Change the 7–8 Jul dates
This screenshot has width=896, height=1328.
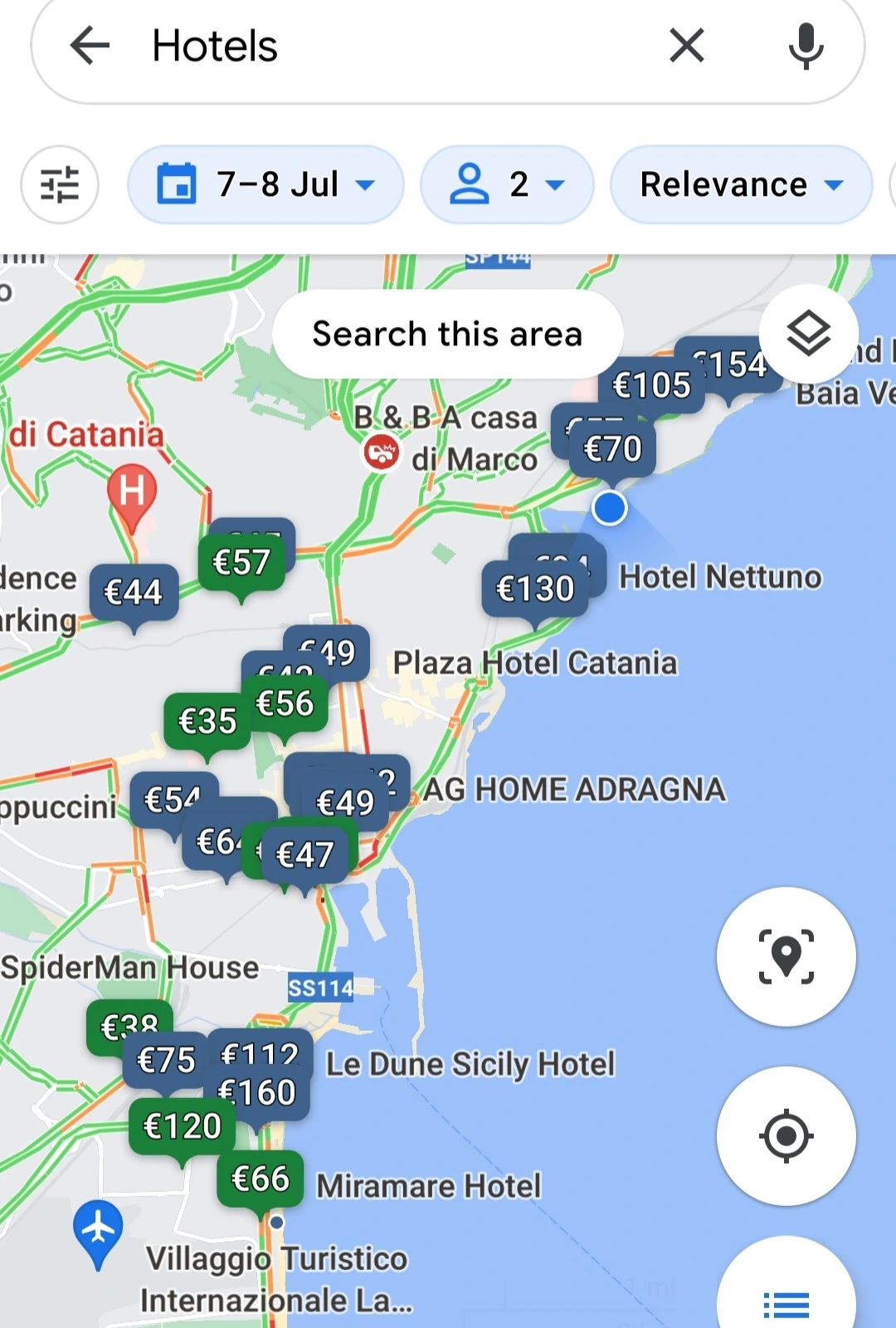pyautogui.click(x=265, y=184)
